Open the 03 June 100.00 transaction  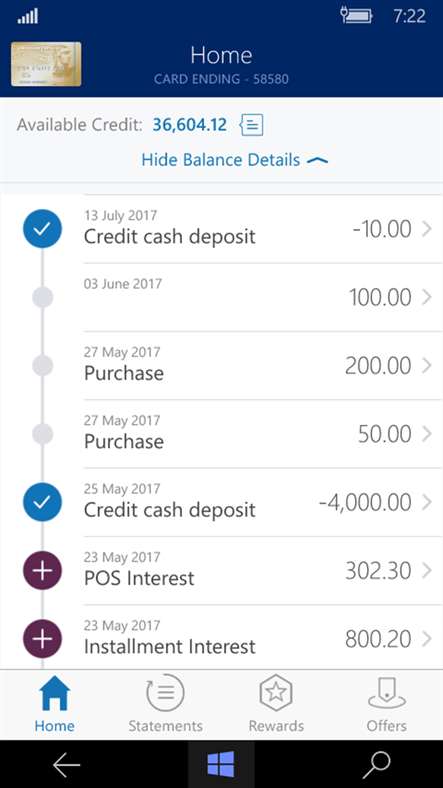click(x=222, y=298)
